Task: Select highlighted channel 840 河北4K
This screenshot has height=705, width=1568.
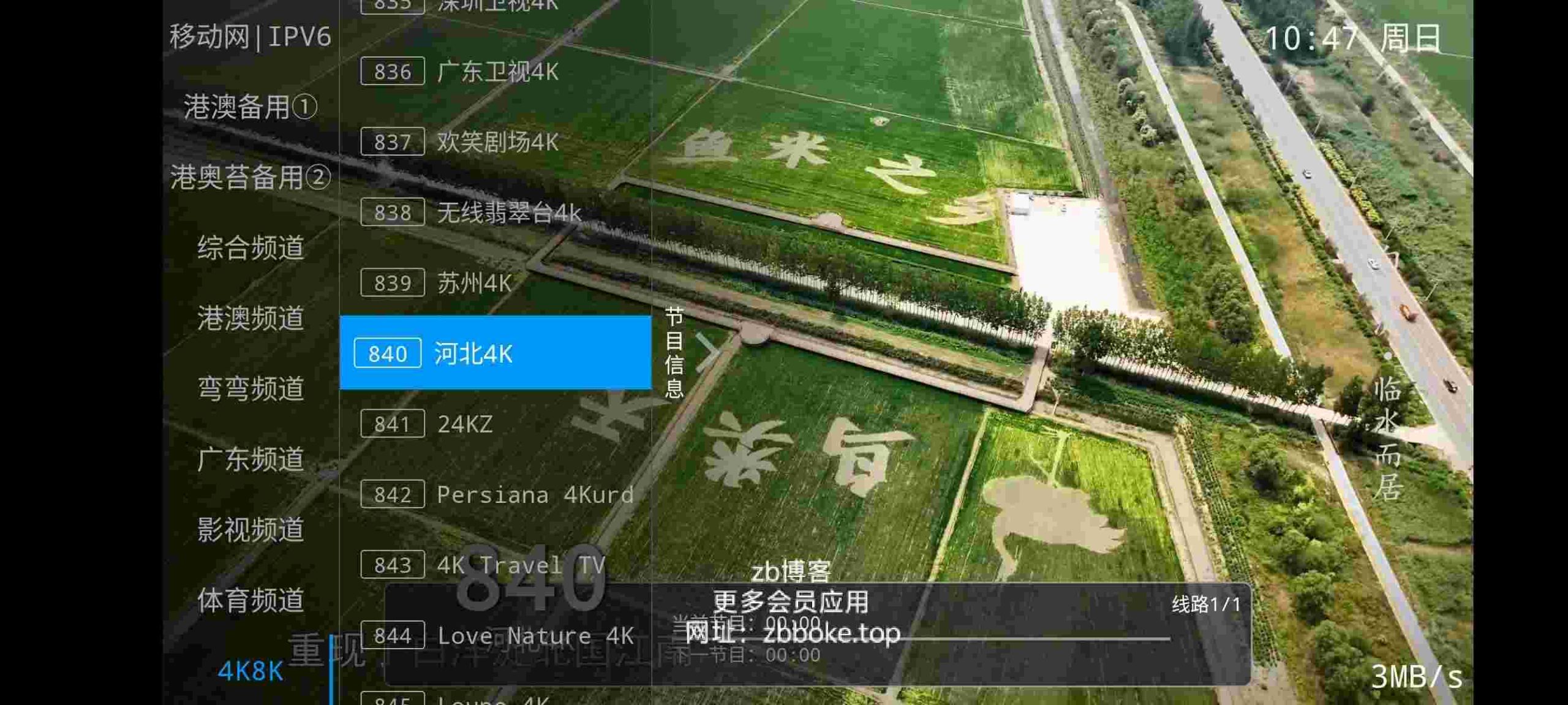Action: (x=496, y=353)
